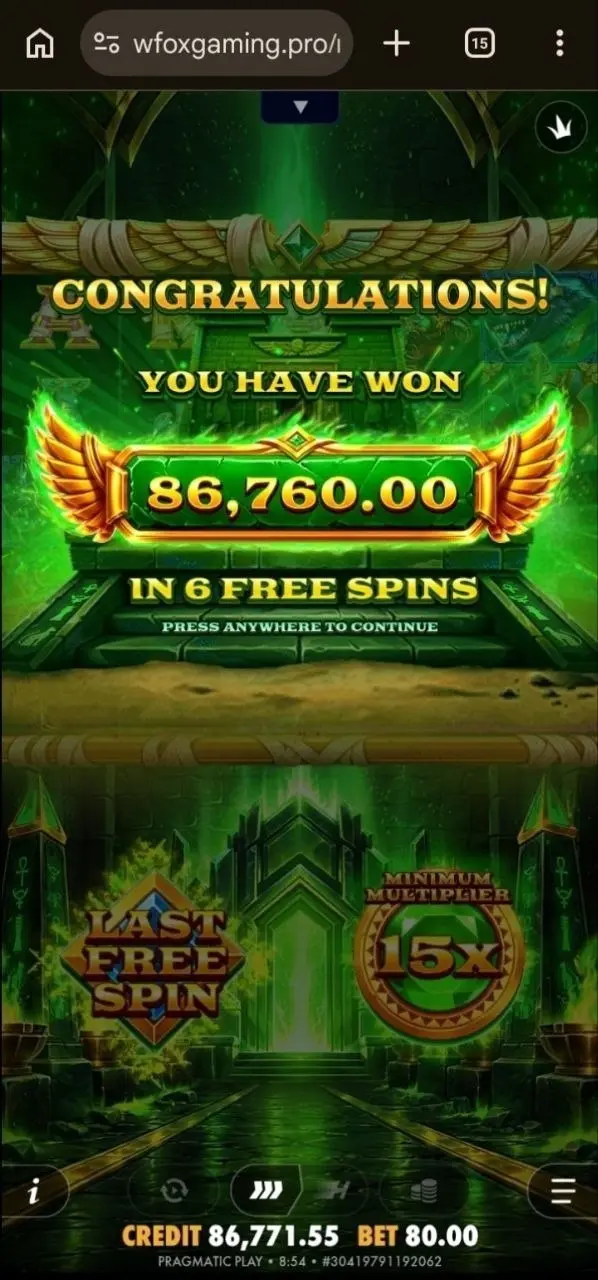
Task: Open the tab switcher showing 15 tabs
Action: [480, 43]
